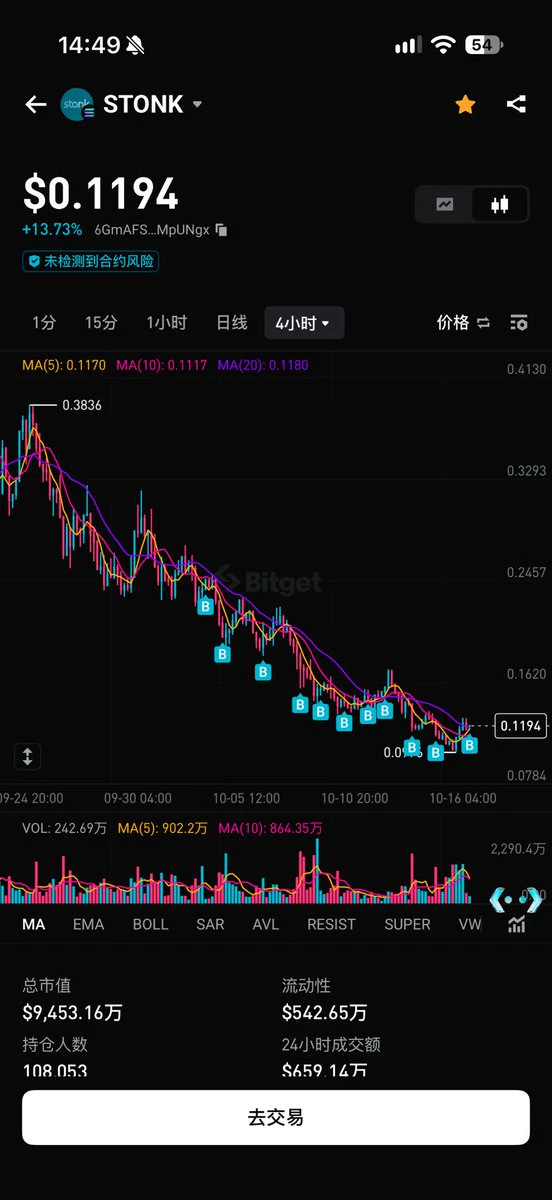Switch to the 日线 timeframe
Image resolution: width=552 pixels, height=1200 pixels.
231,323
